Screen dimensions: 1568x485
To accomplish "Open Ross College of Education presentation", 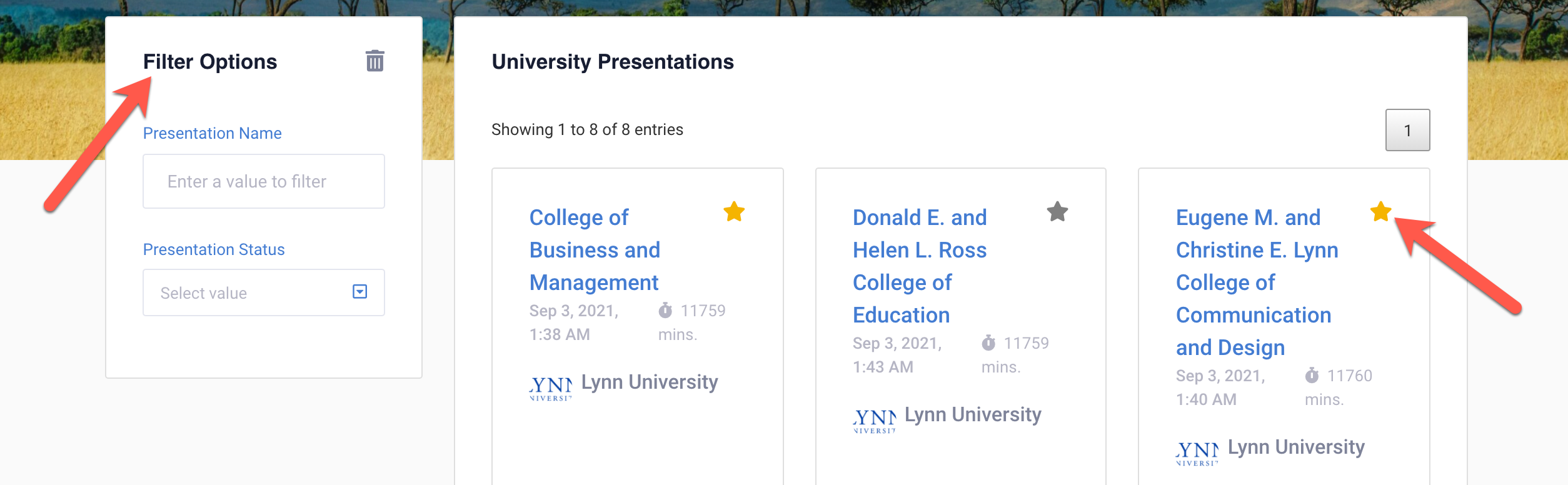I will [x=919, y=266].
